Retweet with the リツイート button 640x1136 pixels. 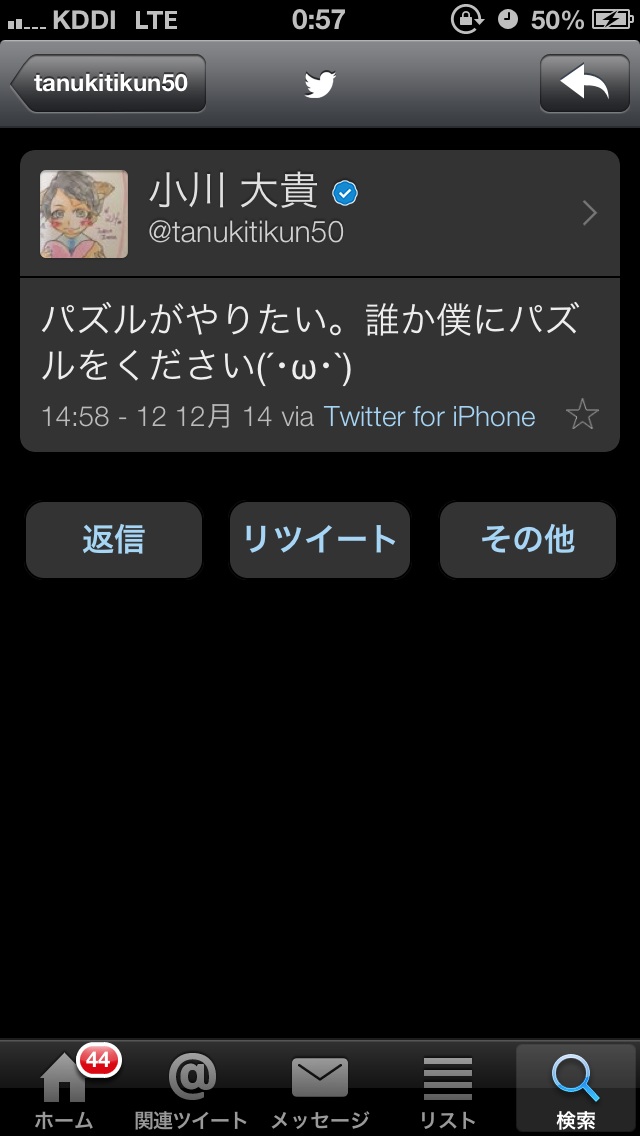pos(320,540)
